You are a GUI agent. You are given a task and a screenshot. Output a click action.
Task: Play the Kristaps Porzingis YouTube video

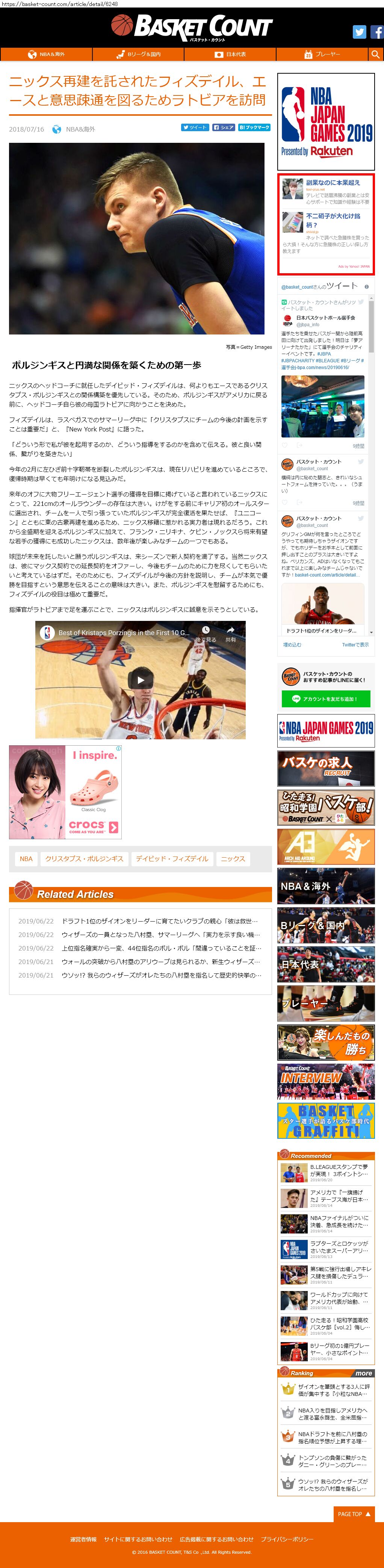[x=141, y=680]
